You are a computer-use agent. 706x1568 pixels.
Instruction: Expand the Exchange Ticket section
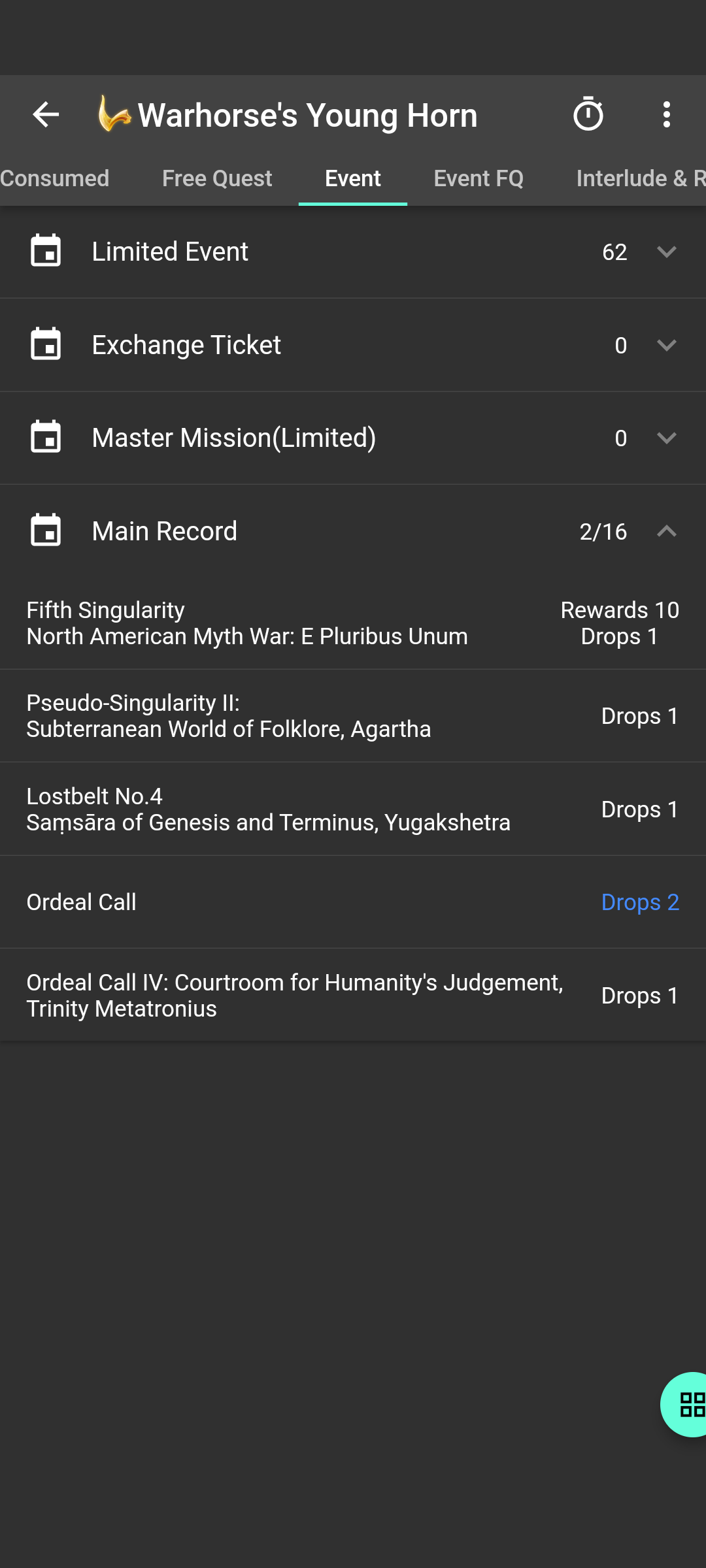353,345
